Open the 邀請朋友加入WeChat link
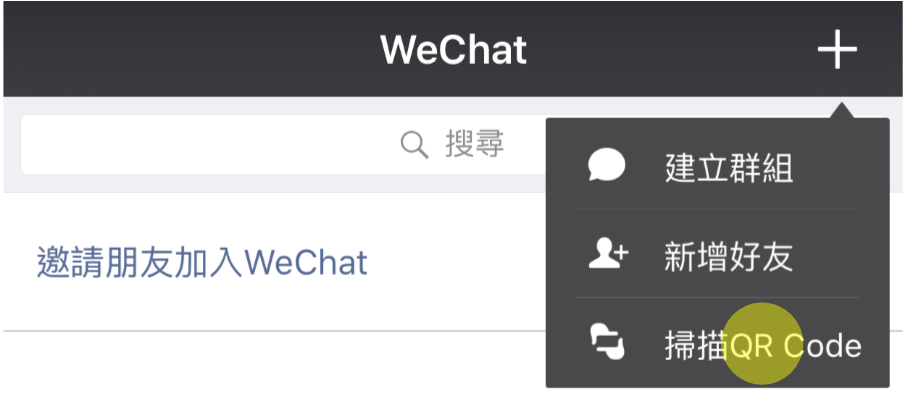The image size is (906, 413). pyautogui.click(x=202, y=262)
